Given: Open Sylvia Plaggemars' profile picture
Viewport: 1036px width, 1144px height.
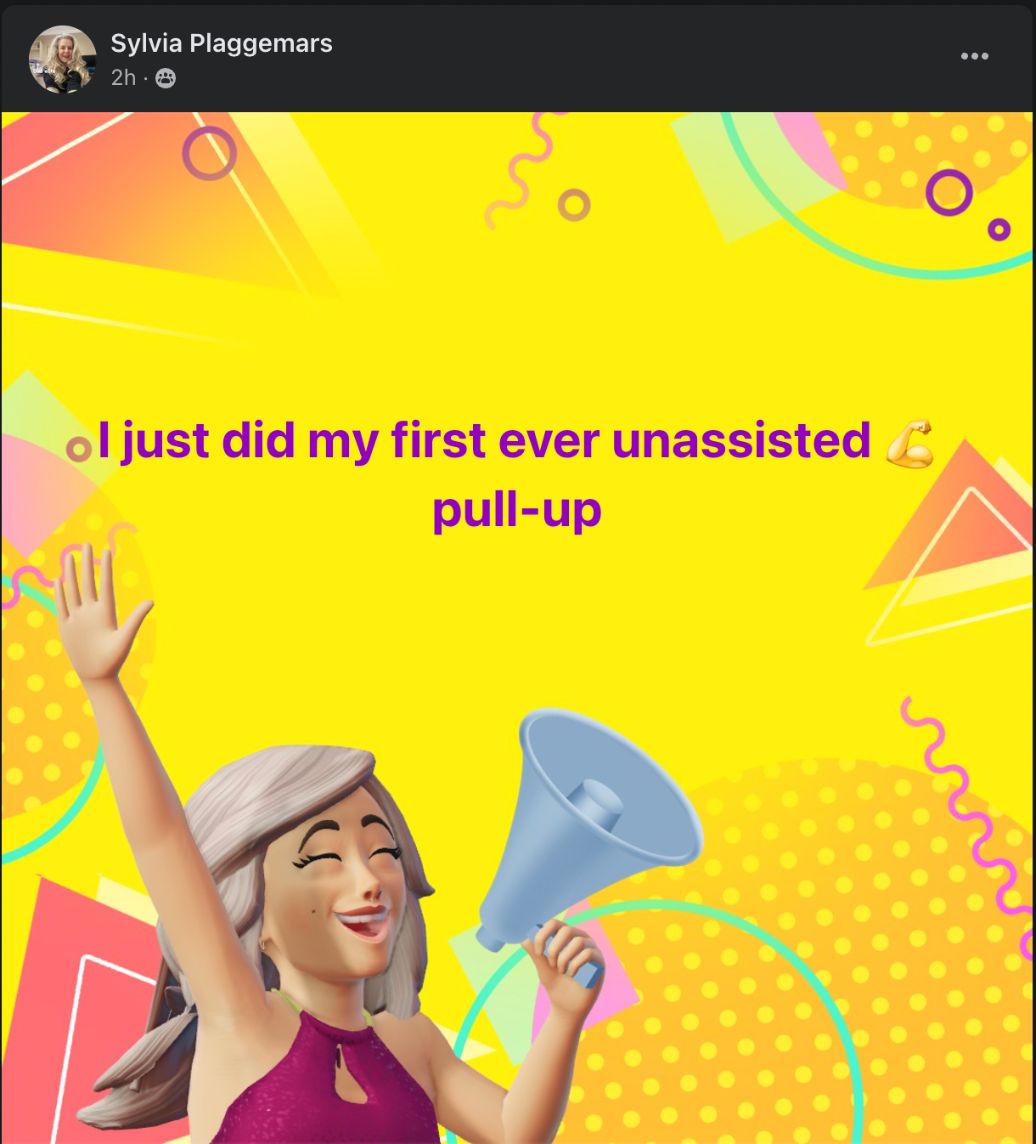Looking at the screenshot, I should click(62, 59).
